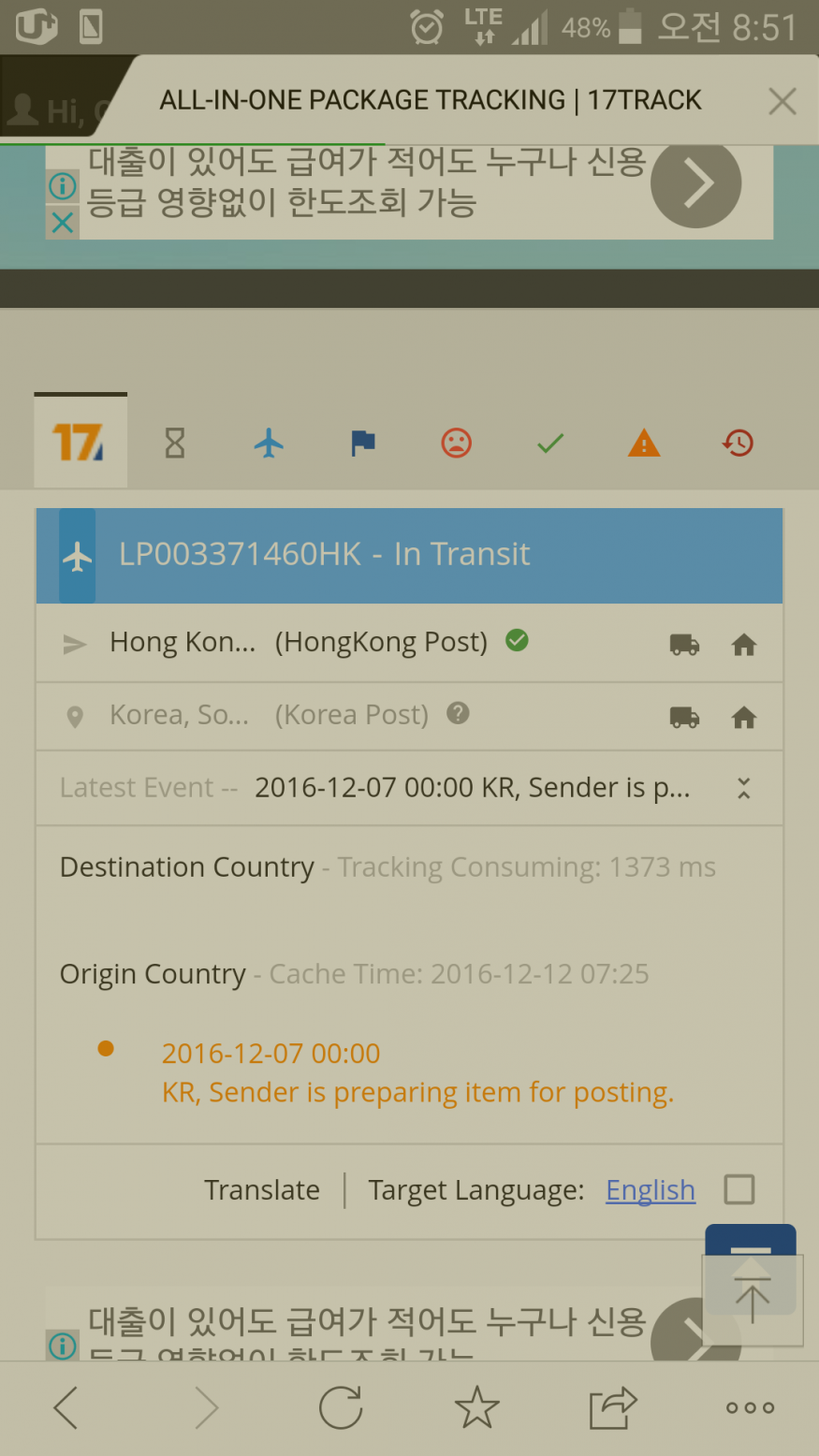
Task: Dismiss the top ad banner
Action: [62, 223]
